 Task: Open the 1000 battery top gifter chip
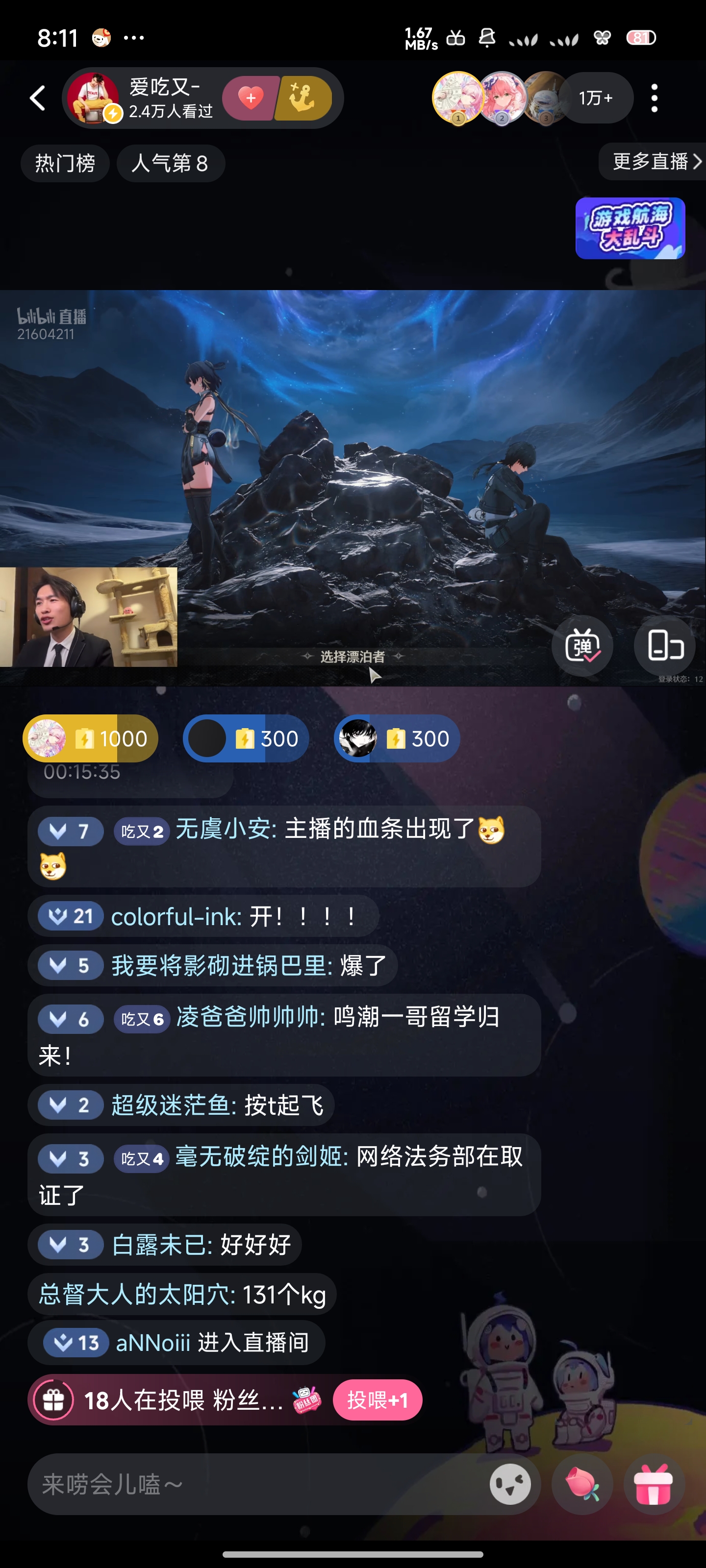(x=90, y=738)
